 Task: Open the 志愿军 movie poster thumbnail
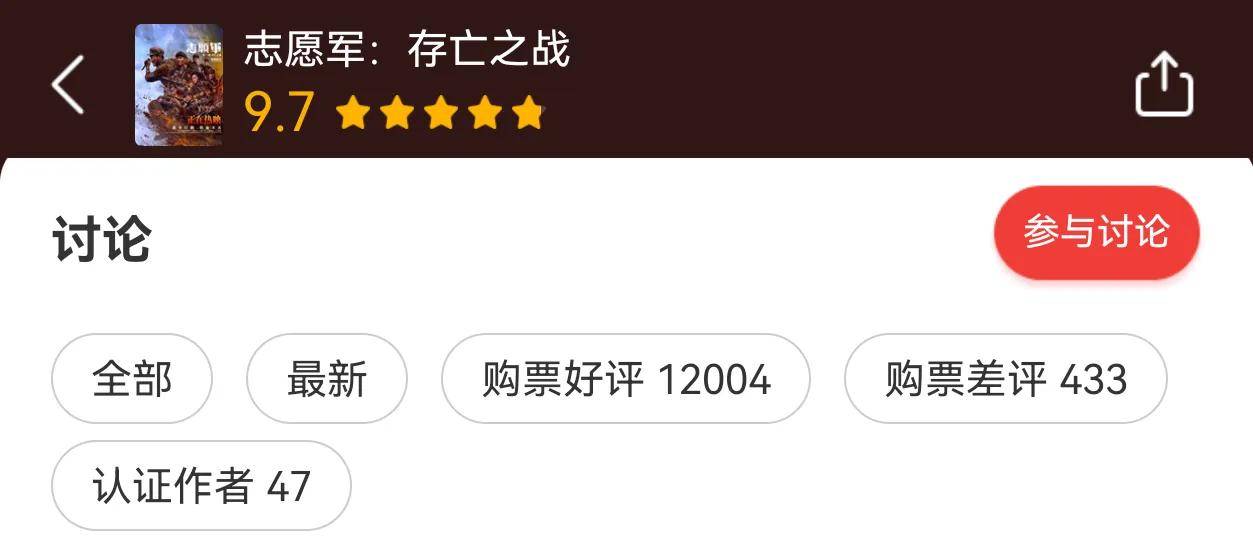tap(178, 85)
